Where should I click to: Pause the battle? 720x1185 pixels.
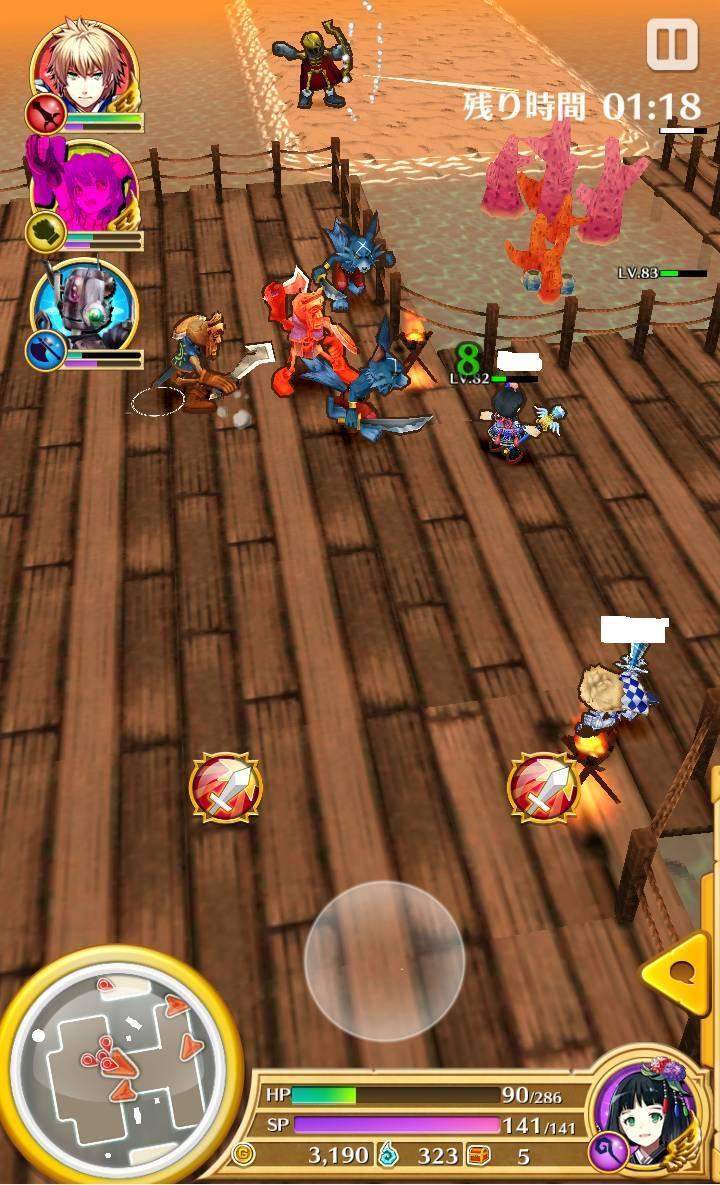click(671, 45)
